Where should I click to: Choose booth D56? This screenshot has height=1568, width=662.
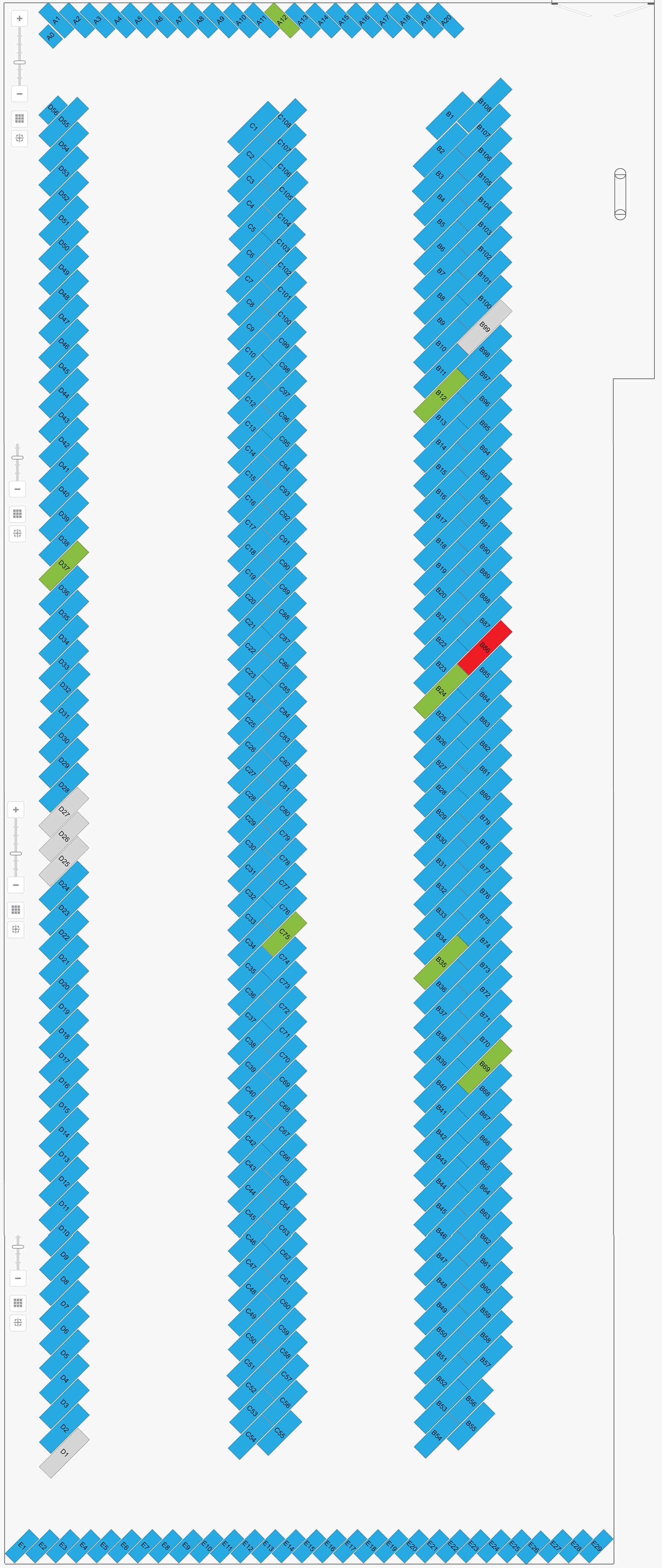[x=53, y=110]
